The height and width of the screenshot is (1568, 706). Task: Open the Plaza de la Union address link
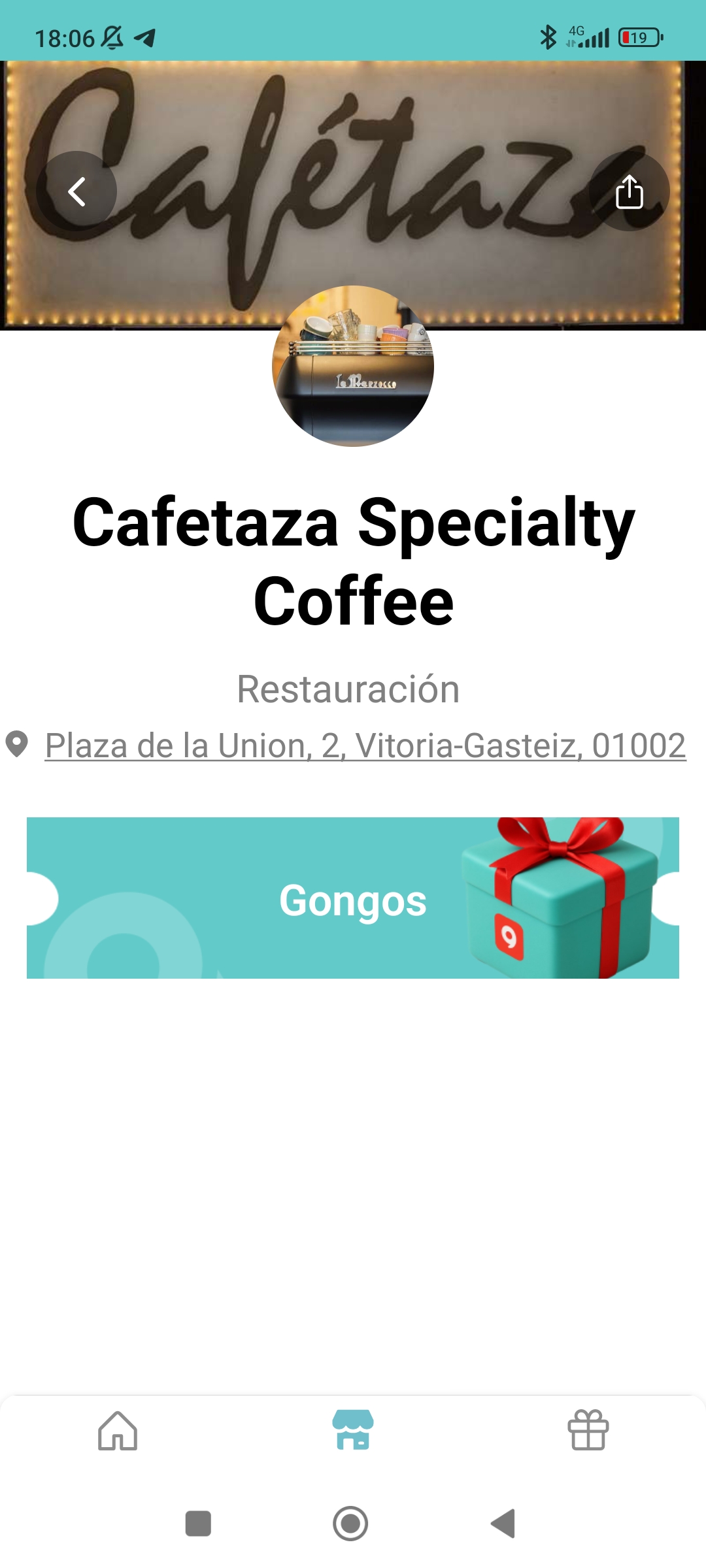[365, 745]
